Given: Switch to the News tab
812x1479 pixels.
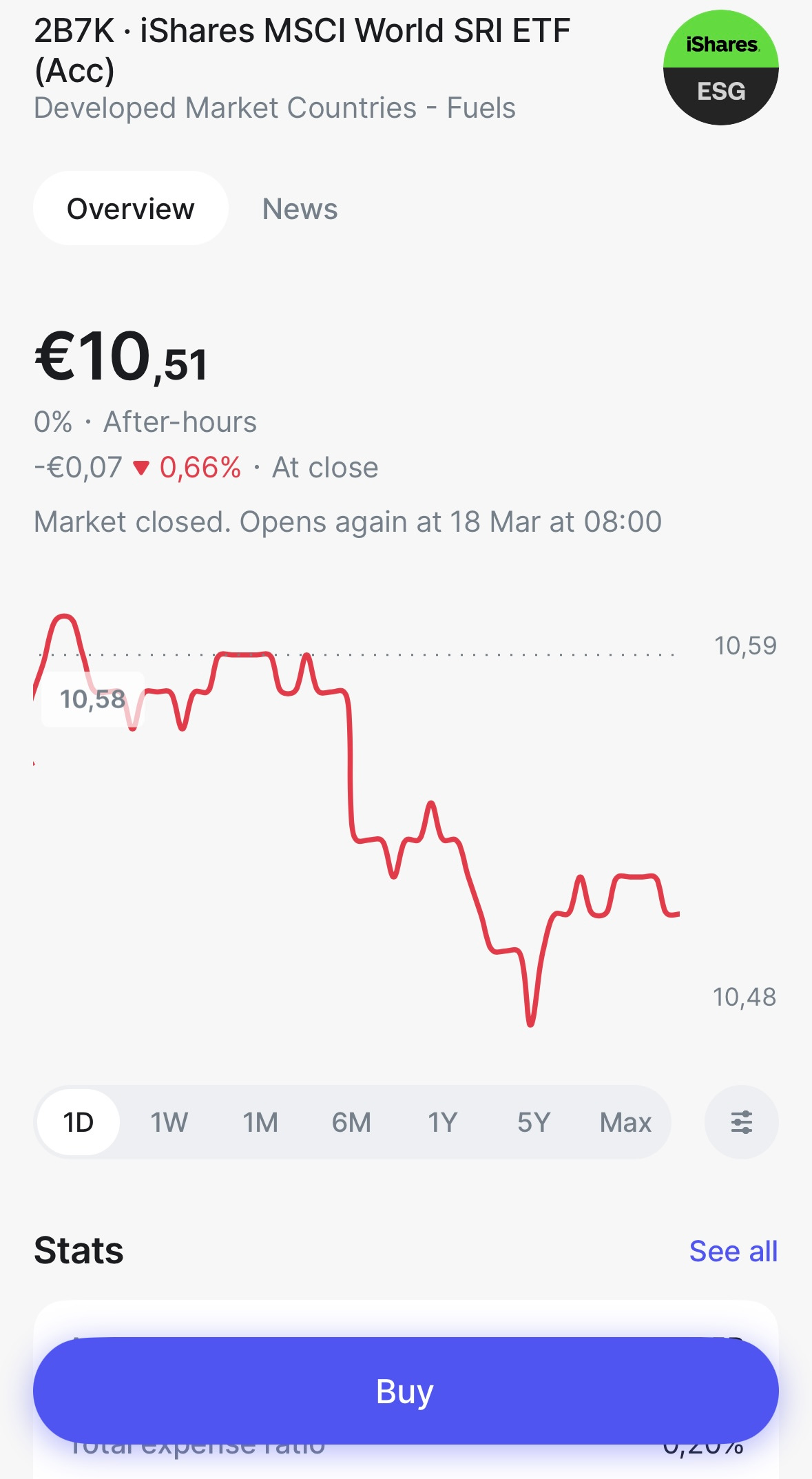Looking at the screenshot, I should pyautogui.click(x=300, y=209).
